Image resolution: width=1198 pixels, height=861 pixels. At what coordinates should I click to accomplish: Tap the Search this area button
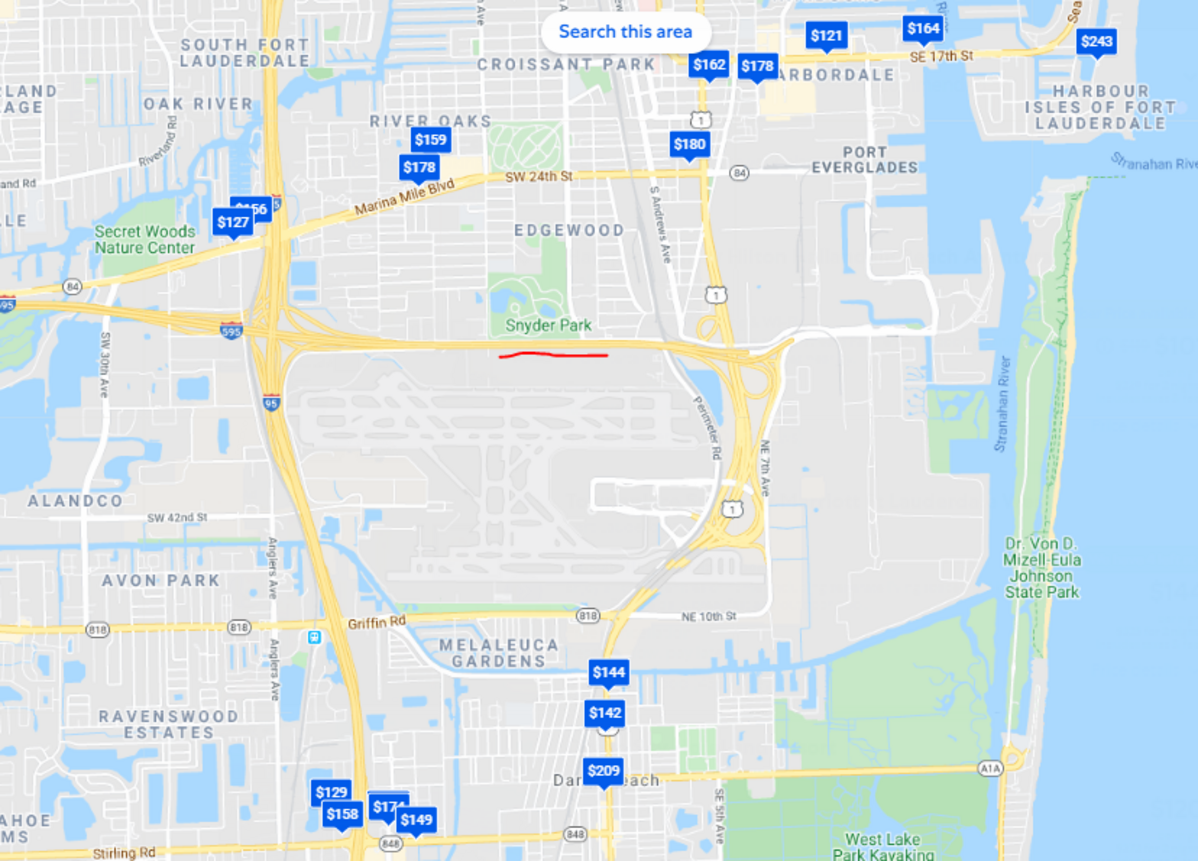point(625,32)
